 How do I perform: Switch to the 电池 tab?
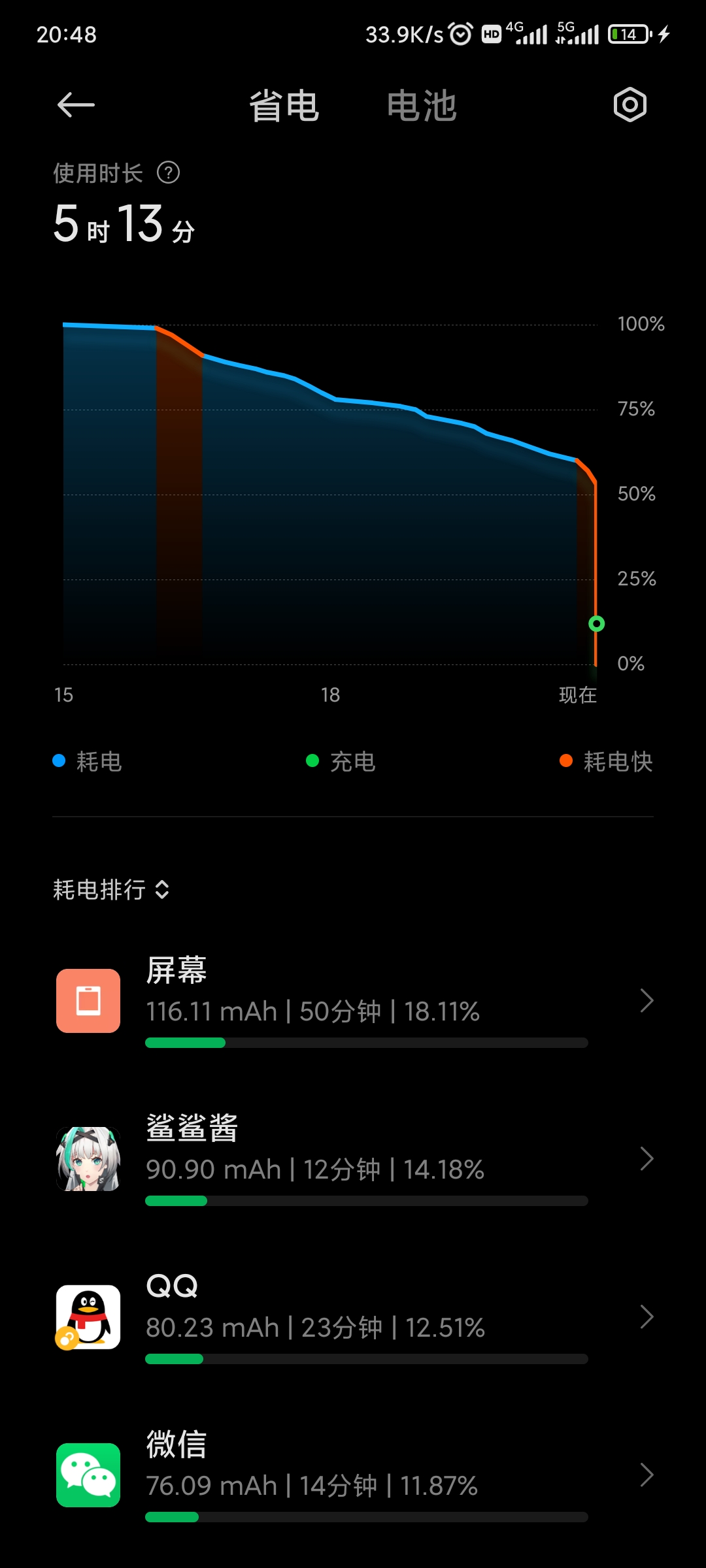(x=422, y=106)
